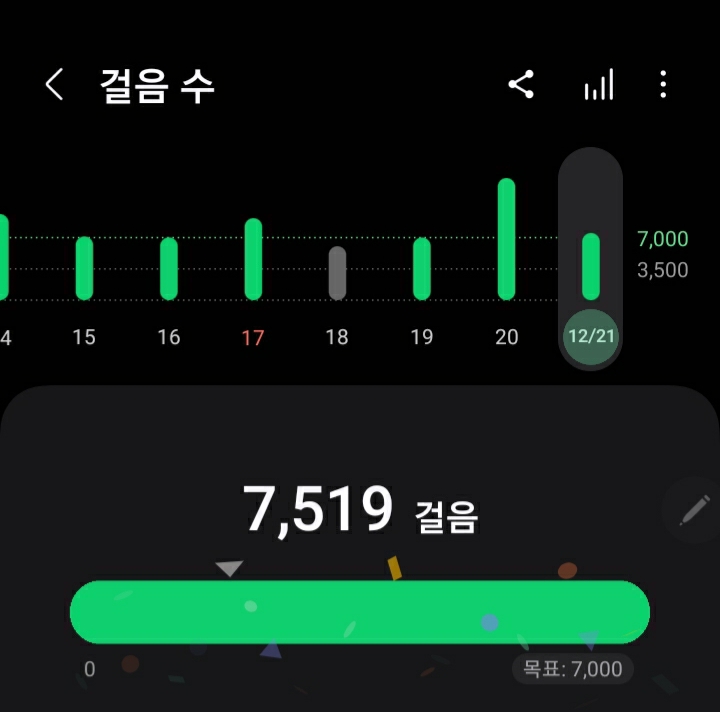Select the bar for day 20

[506, 239]
